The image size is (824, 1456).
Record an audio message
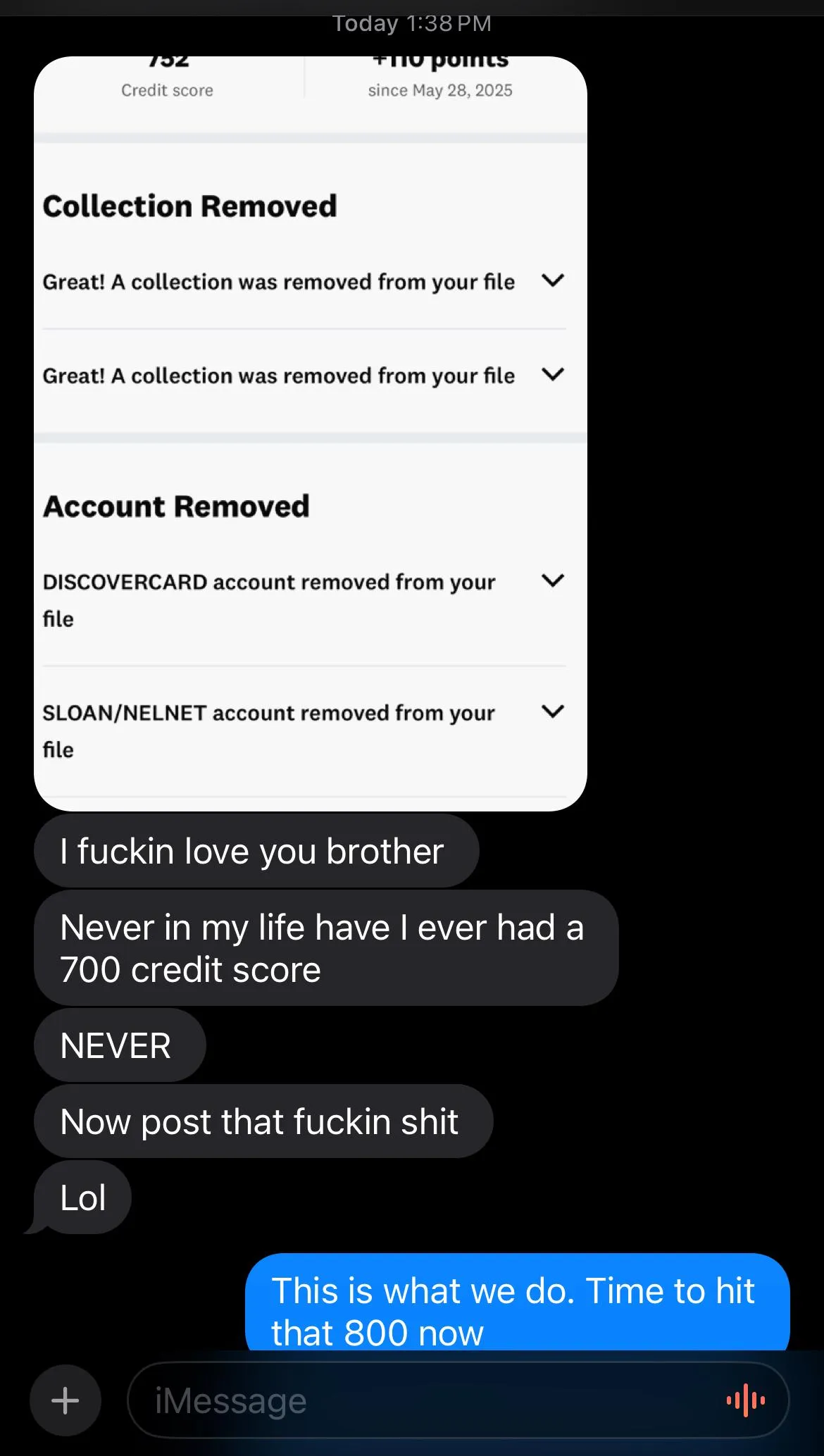746,1400
